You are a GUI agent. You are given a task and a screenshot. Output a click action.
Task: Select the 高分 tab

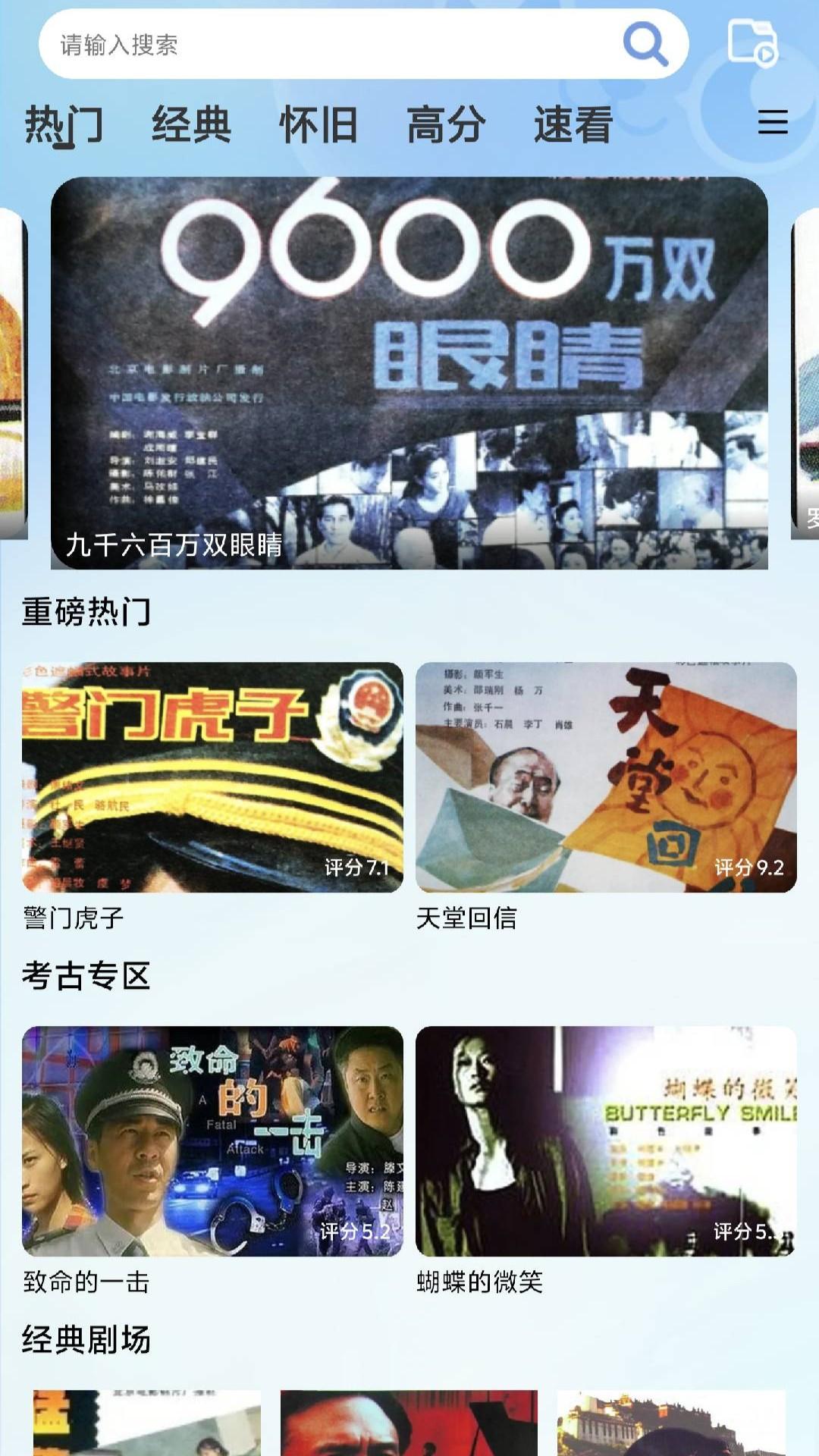coord(444,124)
